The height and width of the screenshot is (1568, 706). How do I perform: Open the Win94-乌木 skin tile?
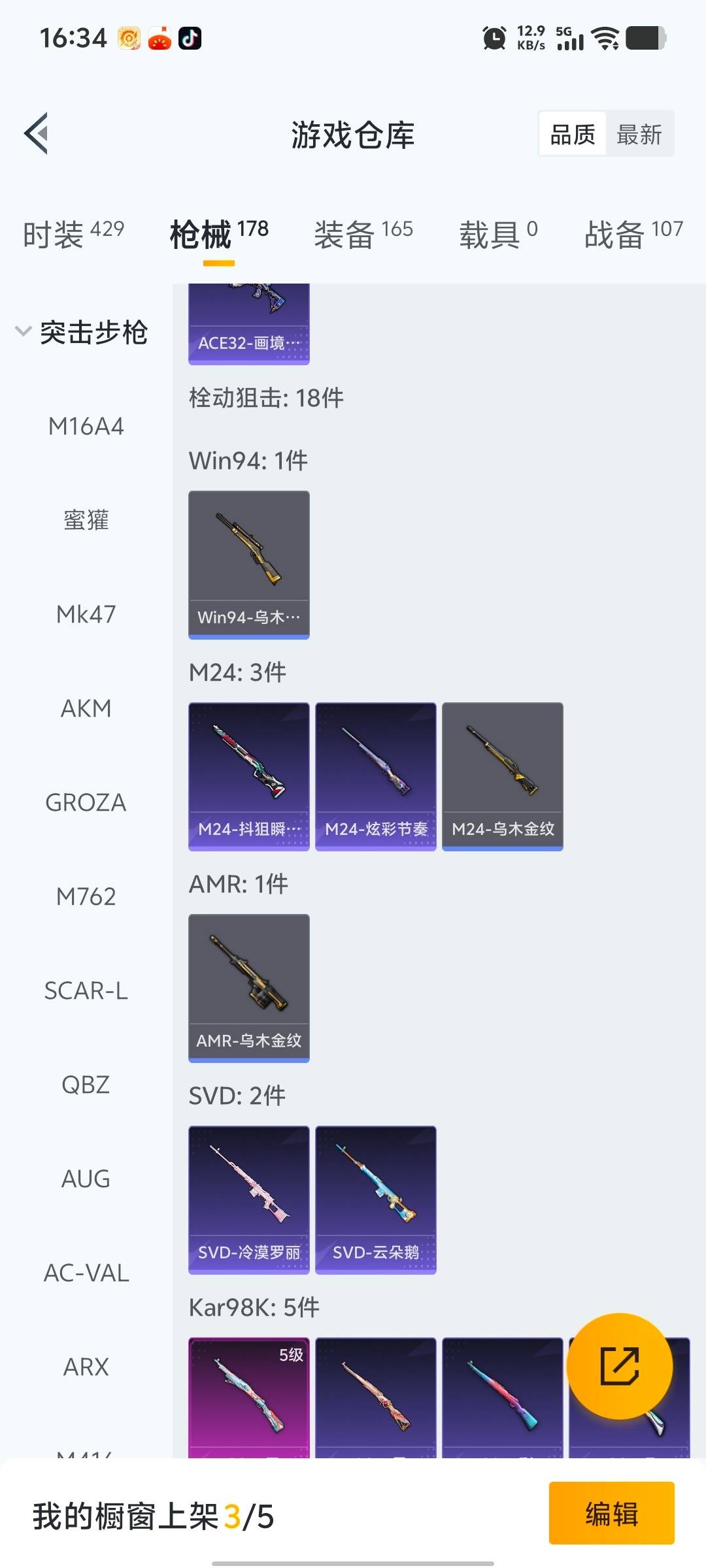click(x=248, y=564)
